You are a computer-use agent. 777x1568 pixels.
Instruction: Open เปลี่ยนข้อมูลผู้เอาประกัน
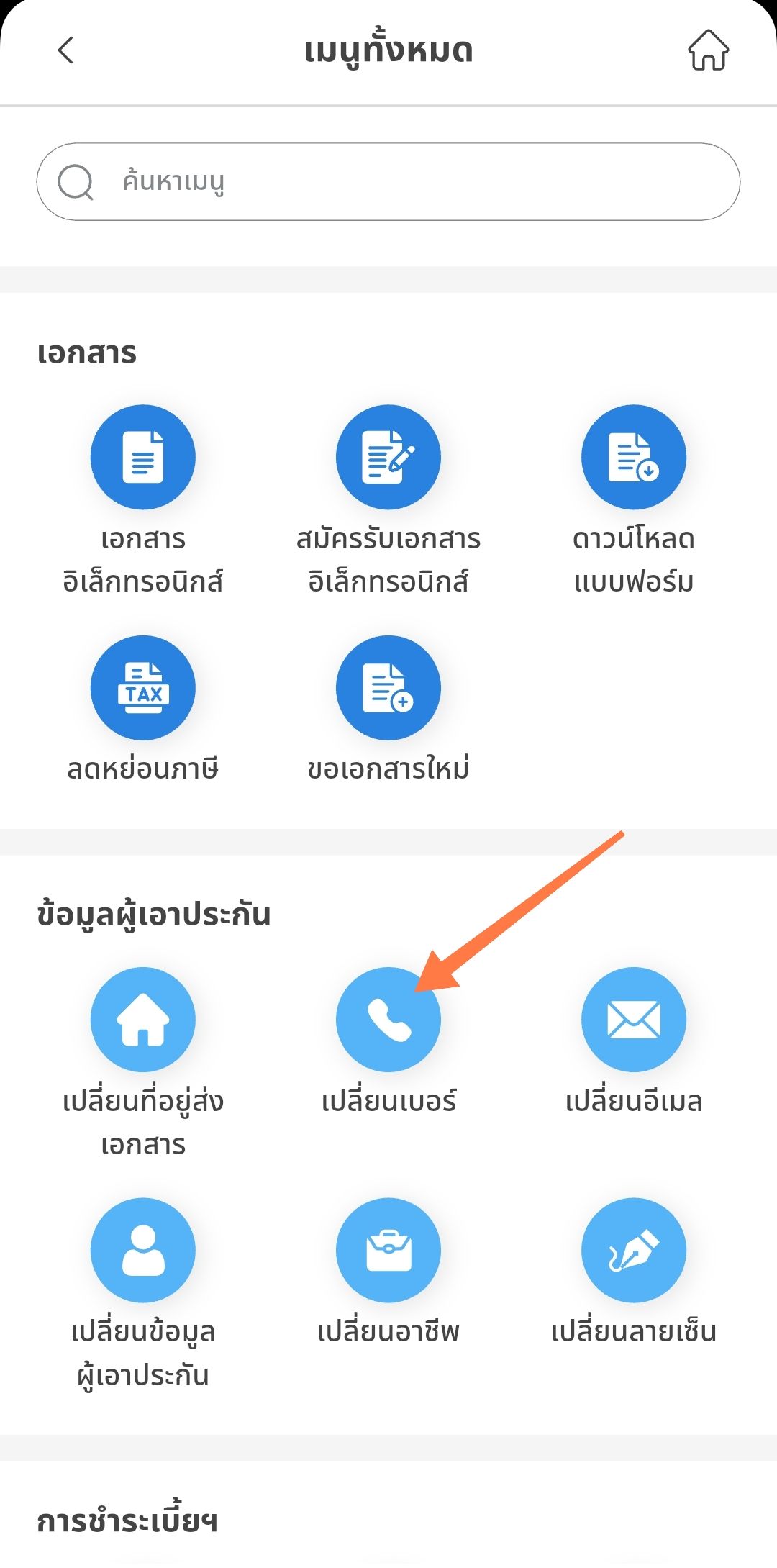pos(142,1251)
